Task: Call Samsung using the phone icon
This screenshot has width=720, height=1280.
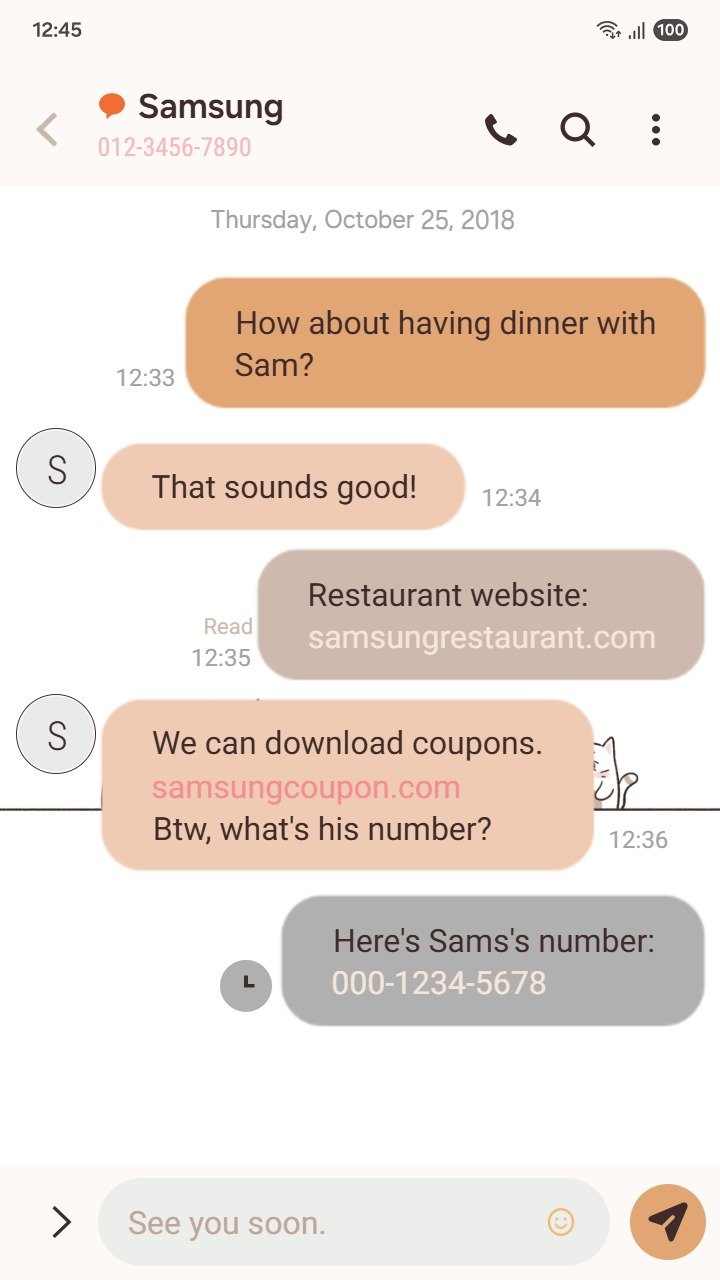Action: [x=501, y=130]
